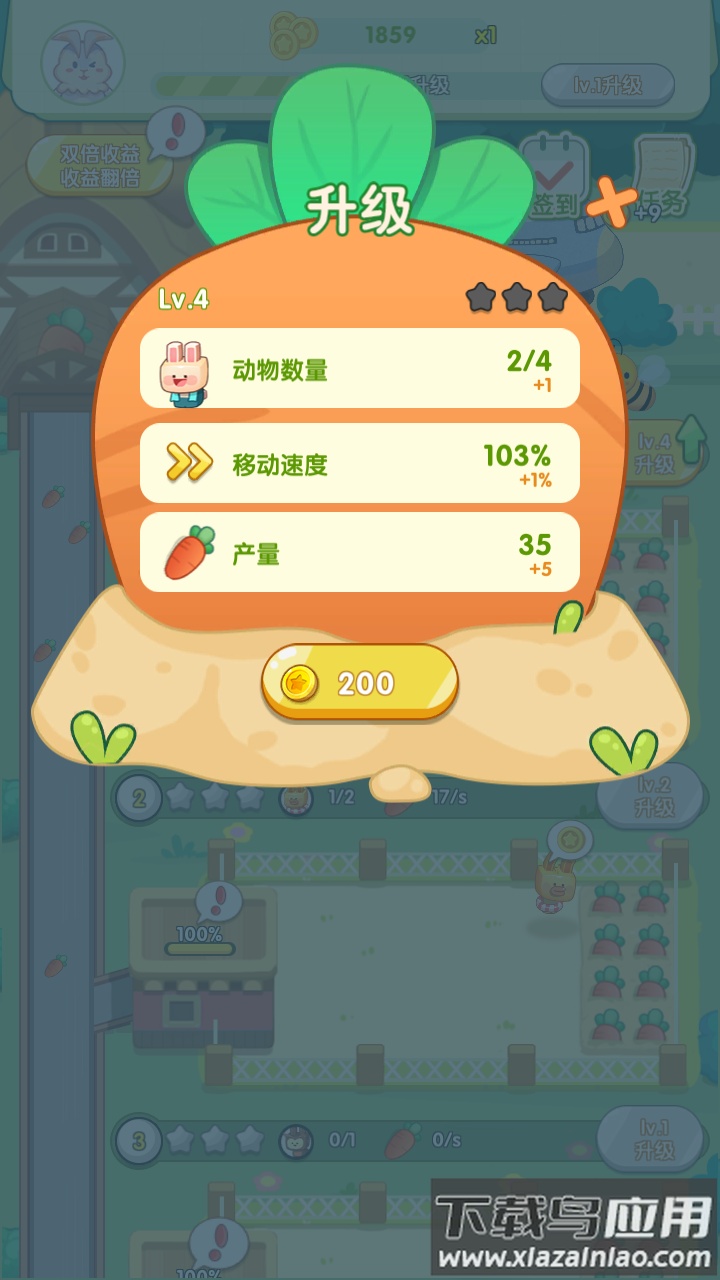Click the carrot icon on the 产量 row
Image resolution: width=720 pixels, height=1280 pixels.
[x=192, y=551]
